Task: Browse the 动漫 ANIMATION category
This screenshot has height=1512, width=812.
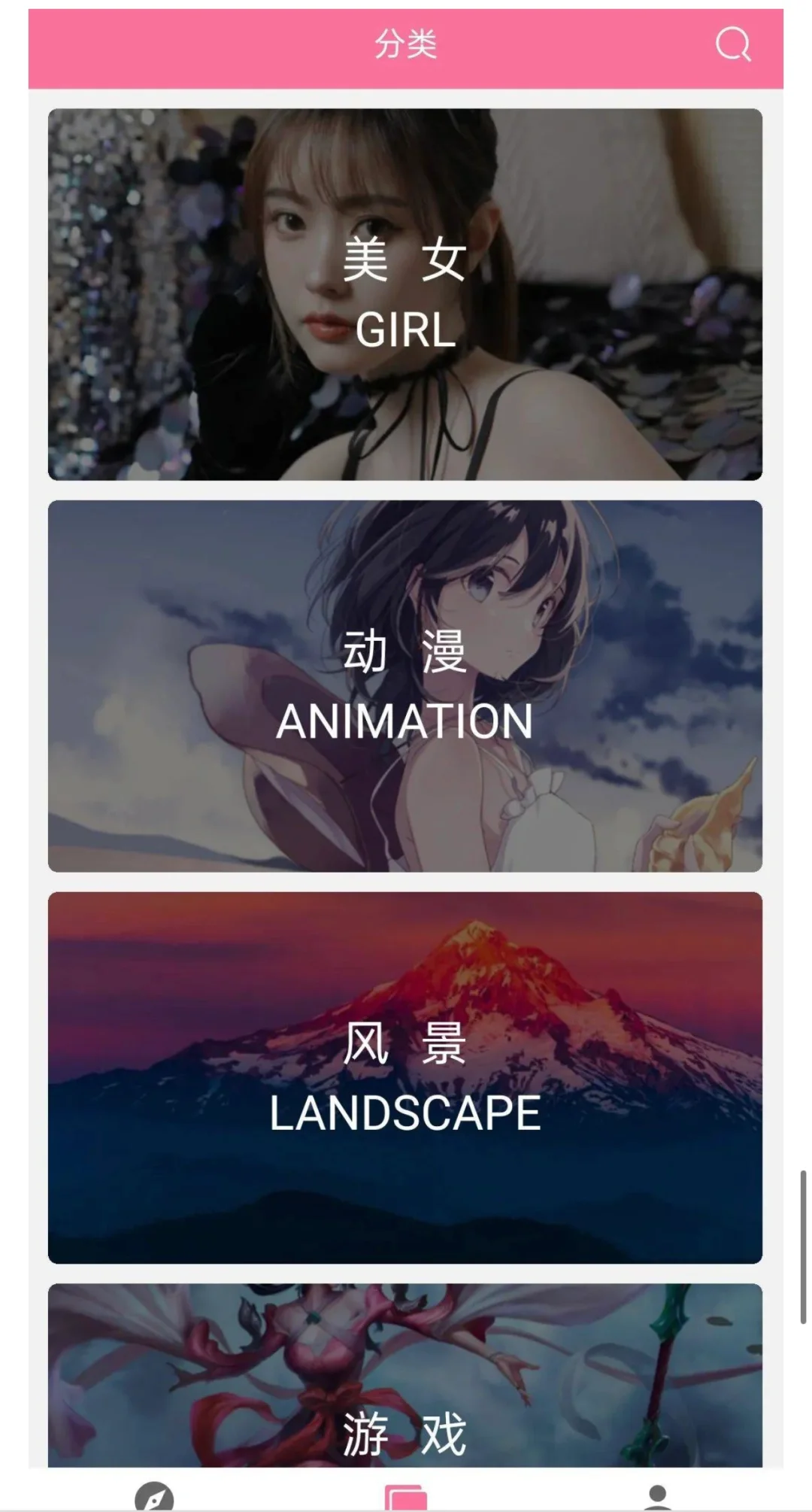Action: (x=405, y=686)
